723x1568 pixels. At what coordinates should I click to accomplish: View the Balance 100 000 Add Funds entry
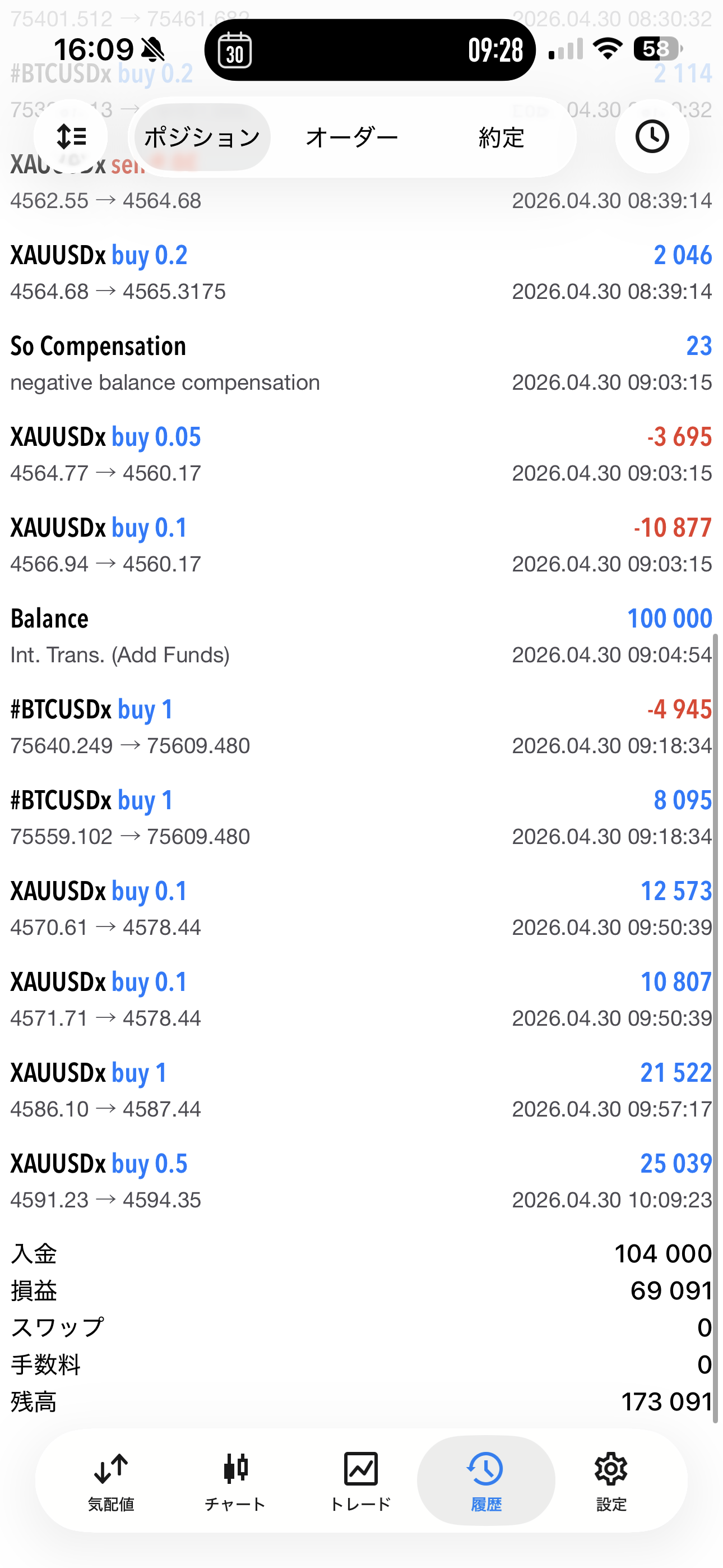361,636
